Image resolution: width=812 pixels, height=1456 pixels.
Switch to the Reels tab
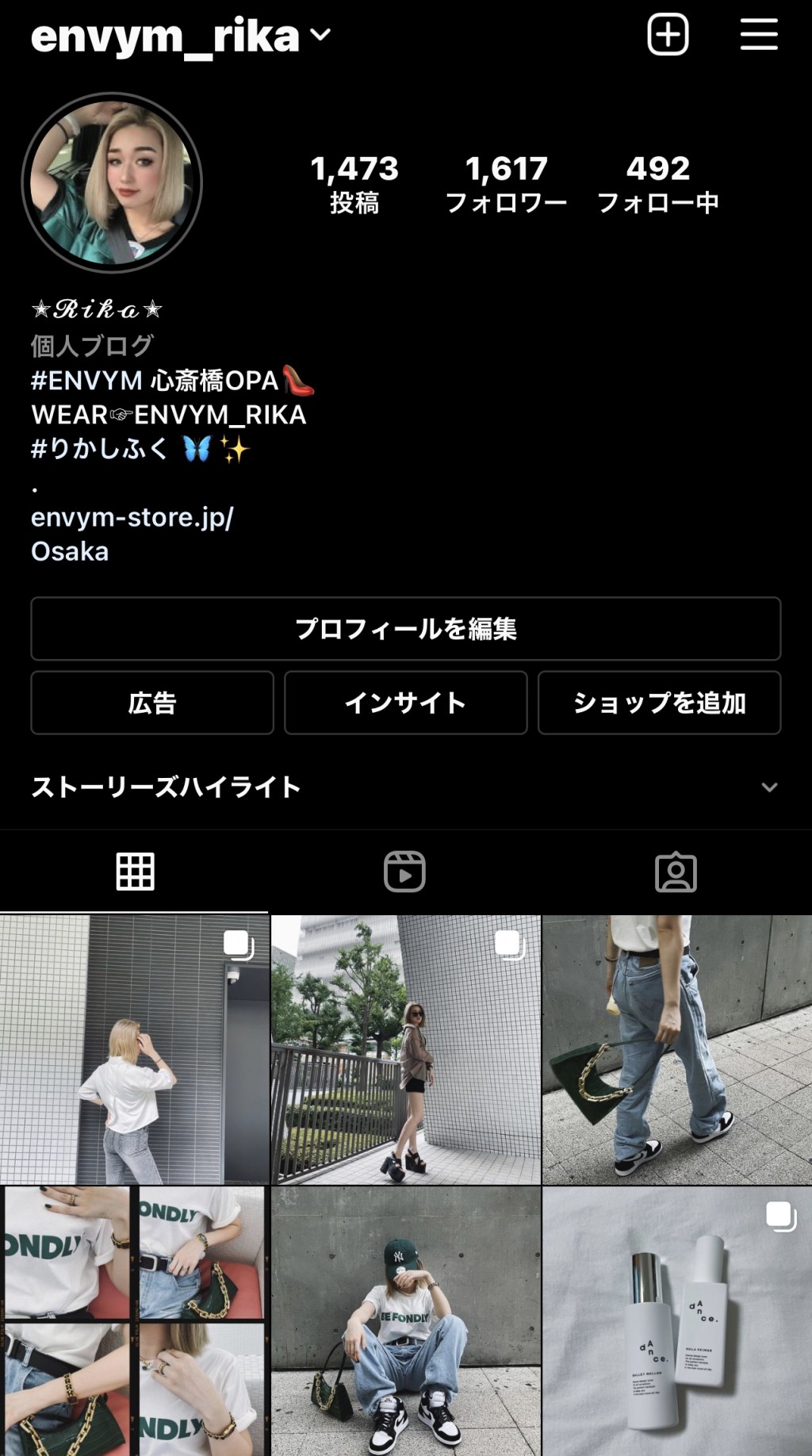click(404, 872)
